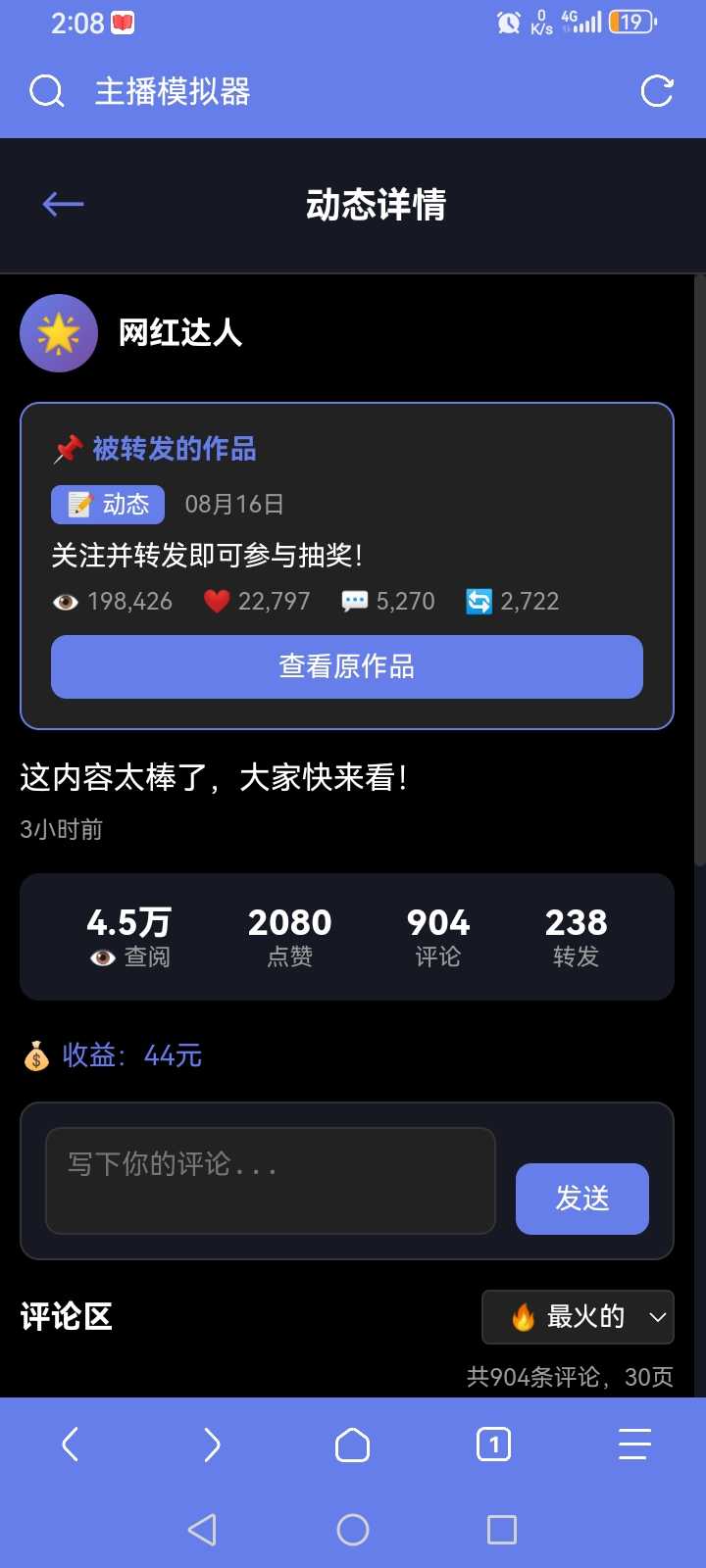This screenshot has height=1568, width=706.
Task: Open recent apps with the square button
Action: pyautogui.click(x=501, y=1530)
